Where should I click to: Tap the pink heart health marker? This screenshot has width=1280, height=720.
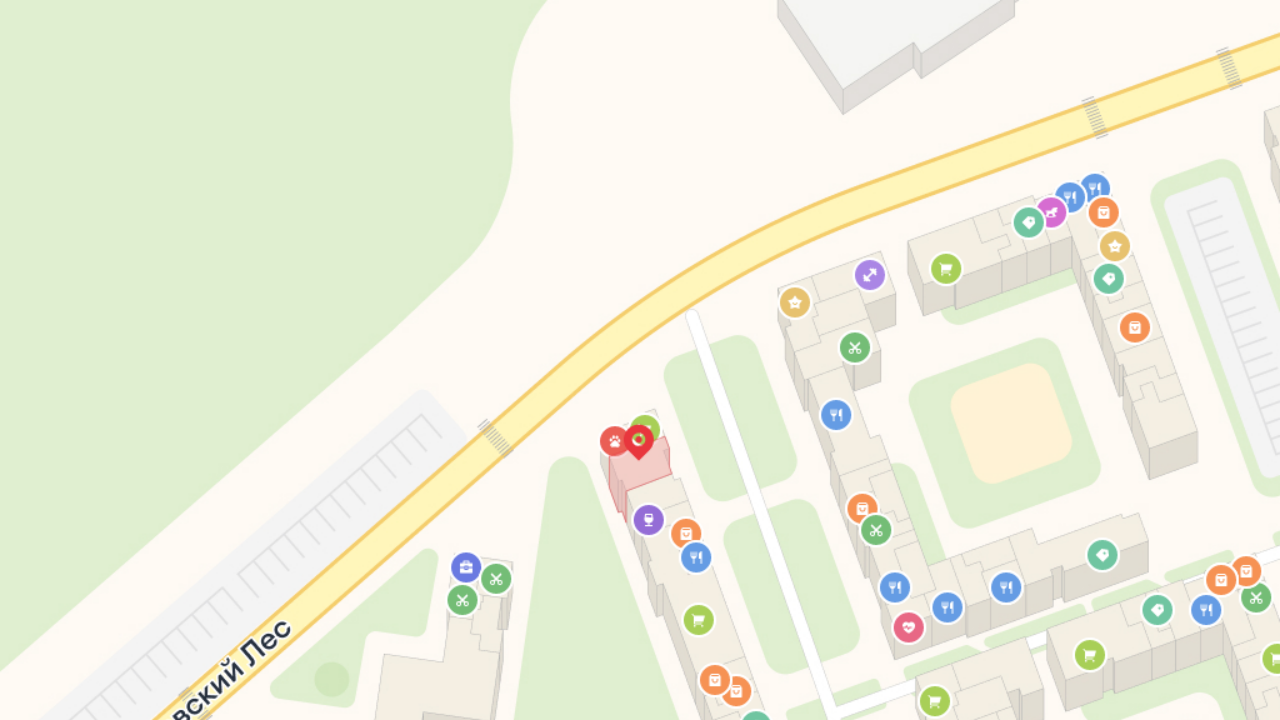tap(908, 628)
